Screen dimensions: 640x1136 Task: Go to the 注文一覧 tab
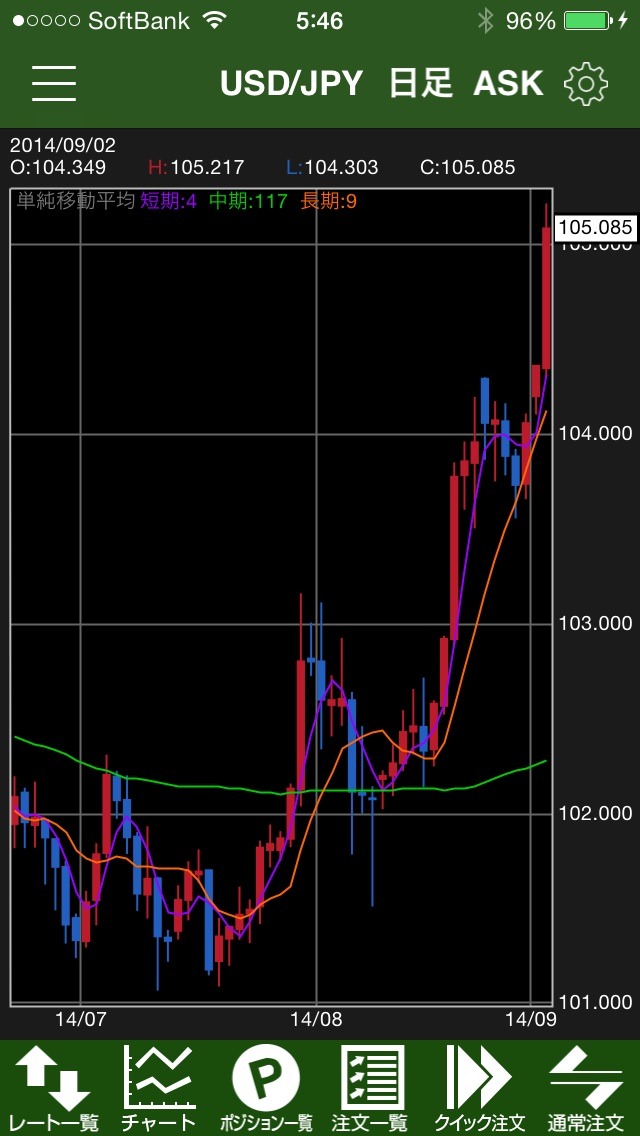coord(371,1088)
